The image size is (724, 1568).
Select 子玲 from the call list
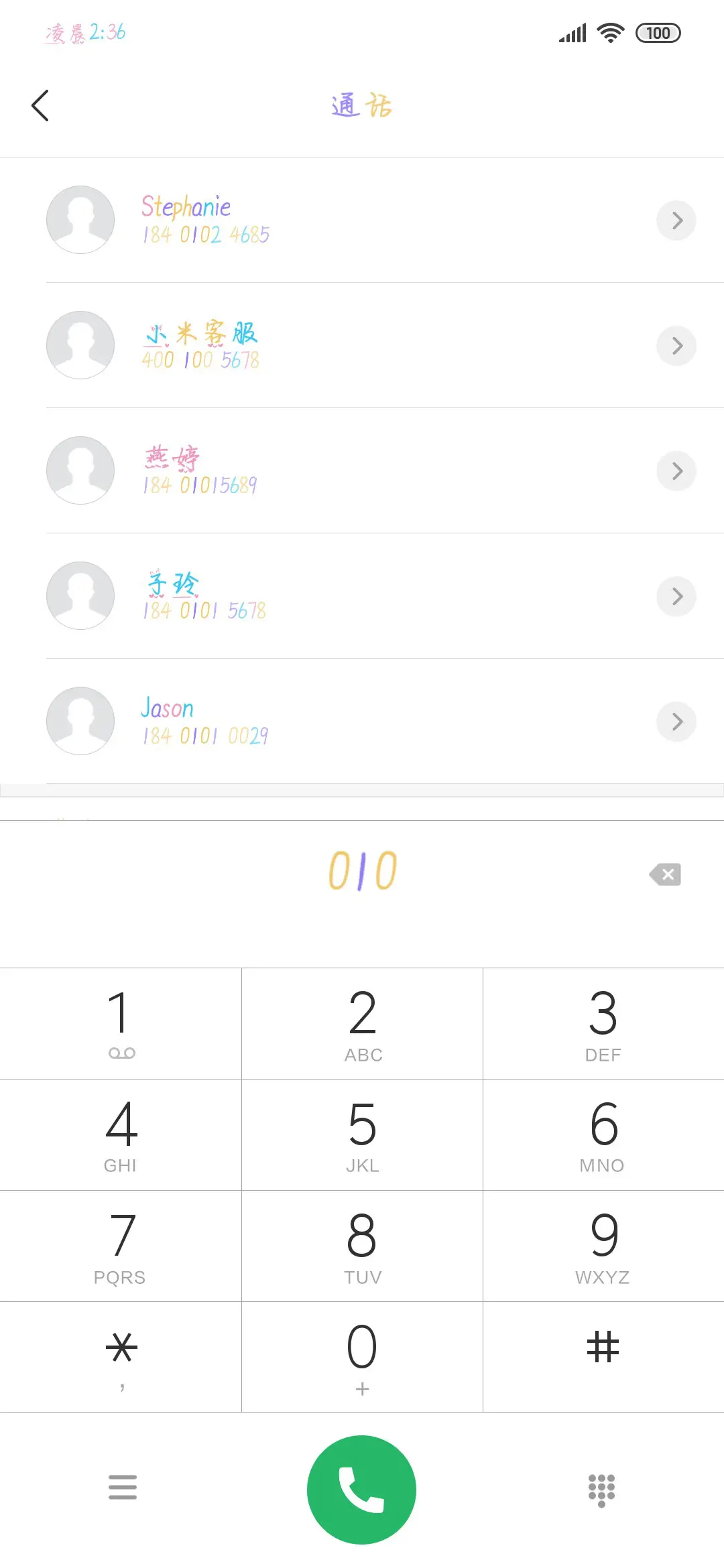point(268,596)
